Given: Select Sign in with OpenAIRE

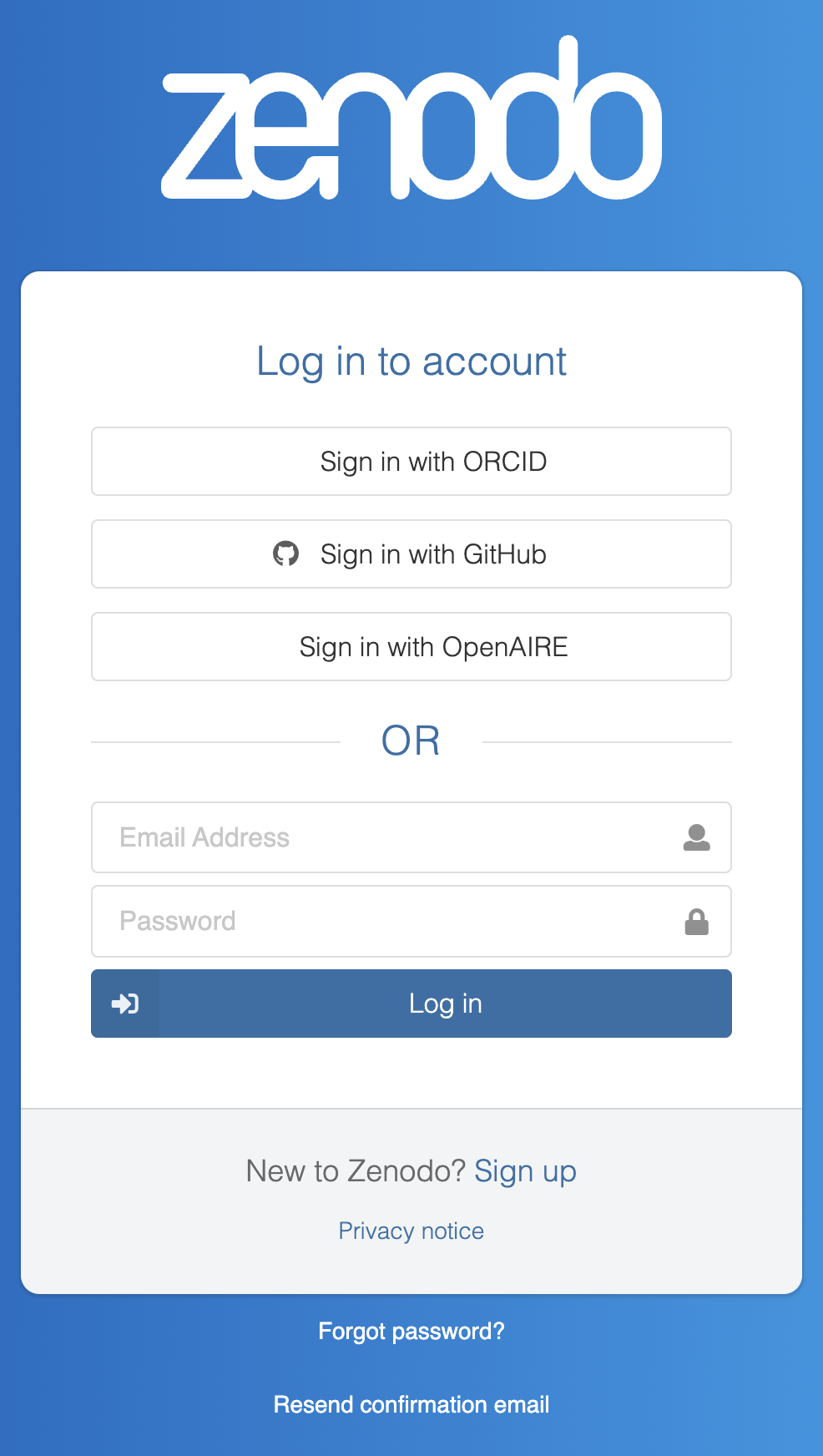Looking at the screenshot, I should tap(411, 647).
